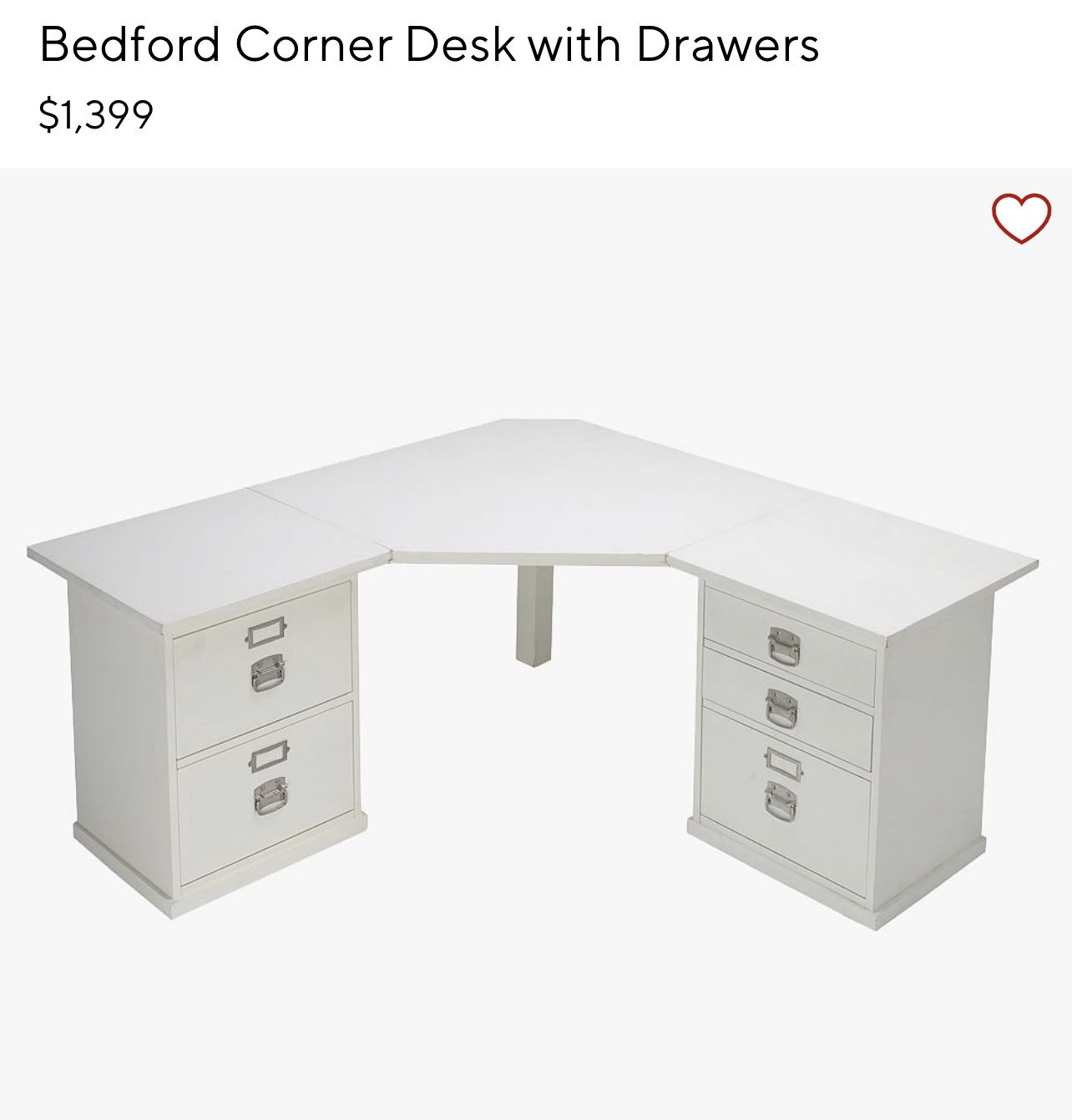Select the Bedford Corner Desk title link
This screenshot has width=1072, height=1120.
(430, 46)
